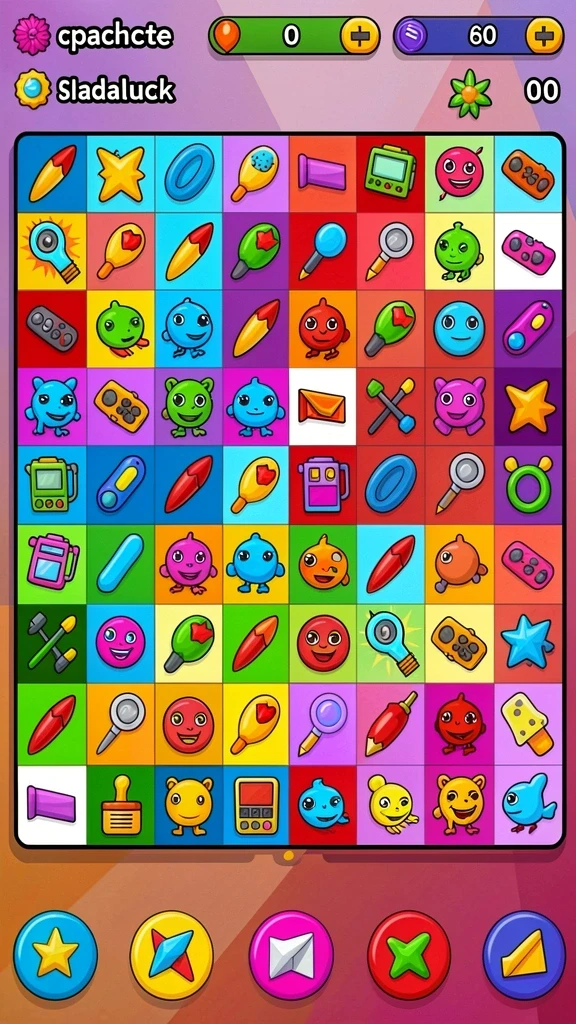Tap the magenta booster with the white envelope

coord(291,955)
